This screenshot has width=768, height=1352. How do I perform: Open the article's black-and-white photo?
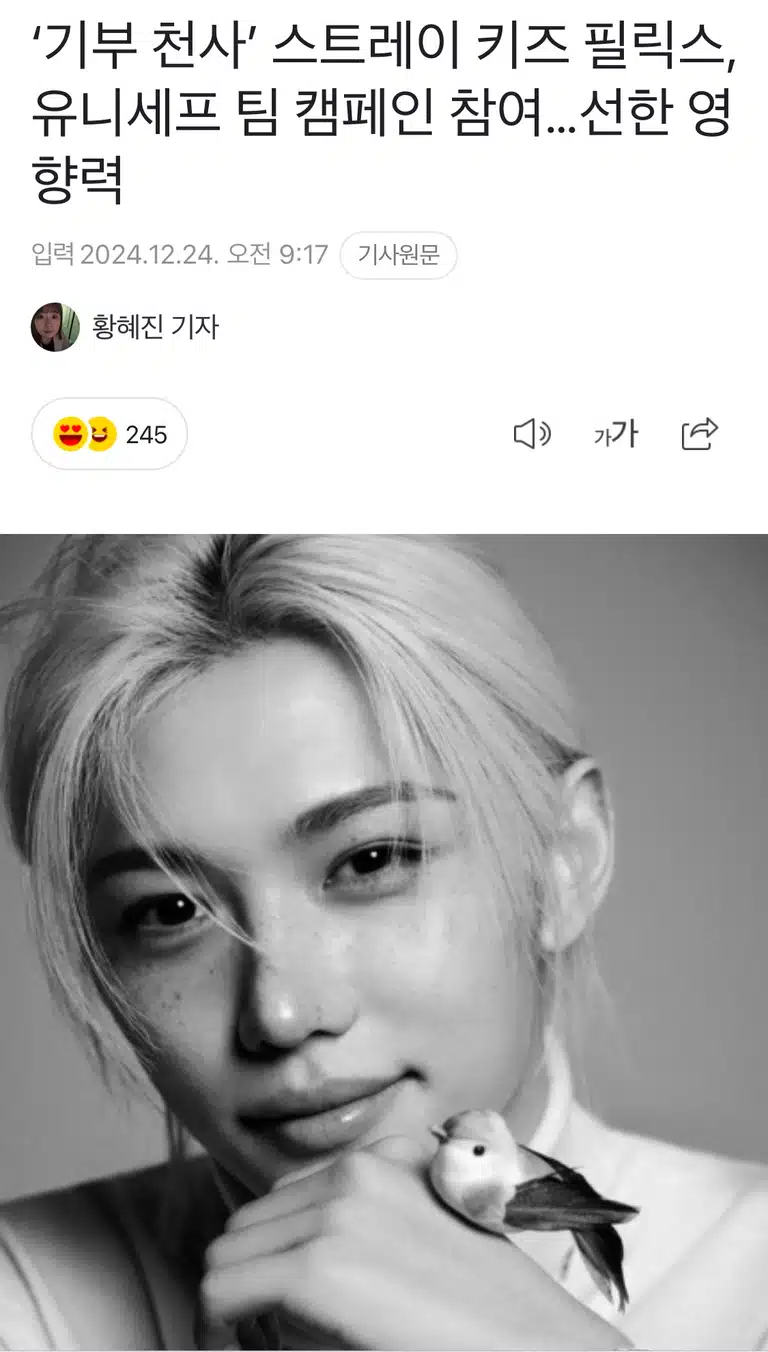[384, 943]
